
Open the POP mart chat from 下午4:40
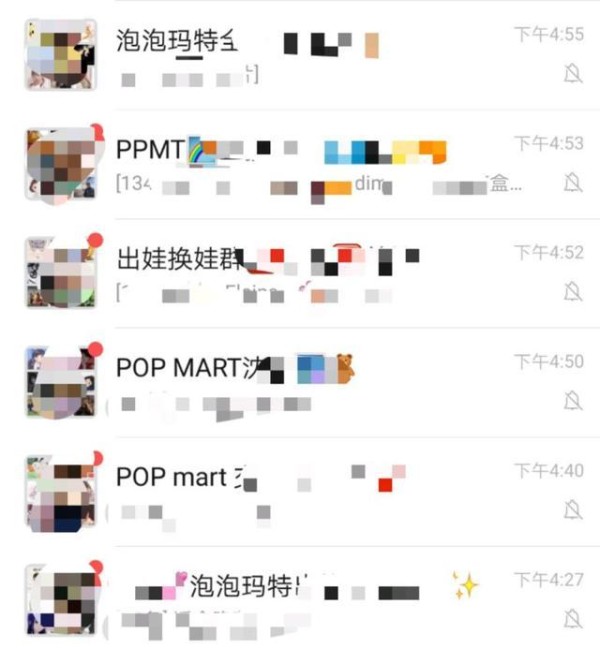(300, 492)
